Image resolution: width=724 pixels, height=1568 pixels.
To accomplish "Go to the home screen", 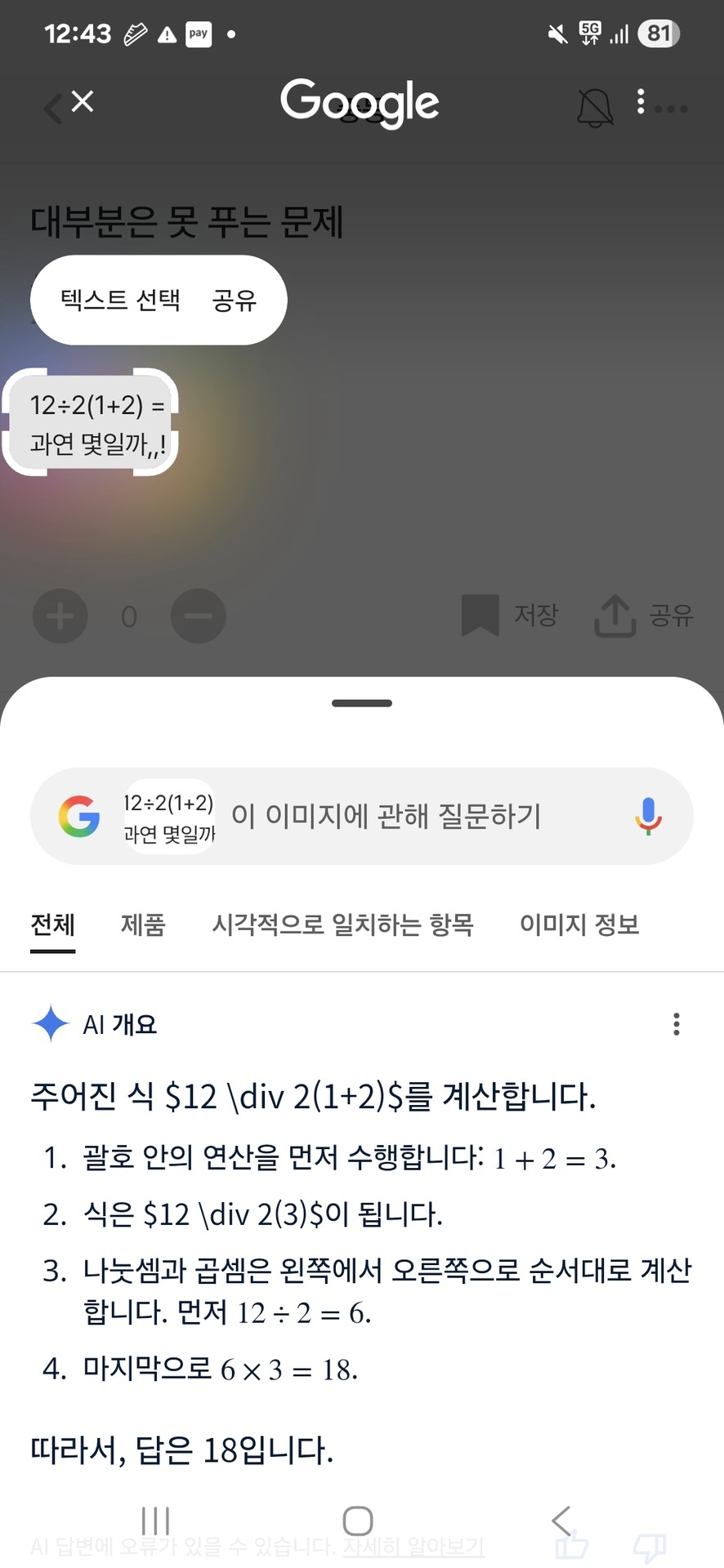I will pyautogui.click(x=358, y=1521).
